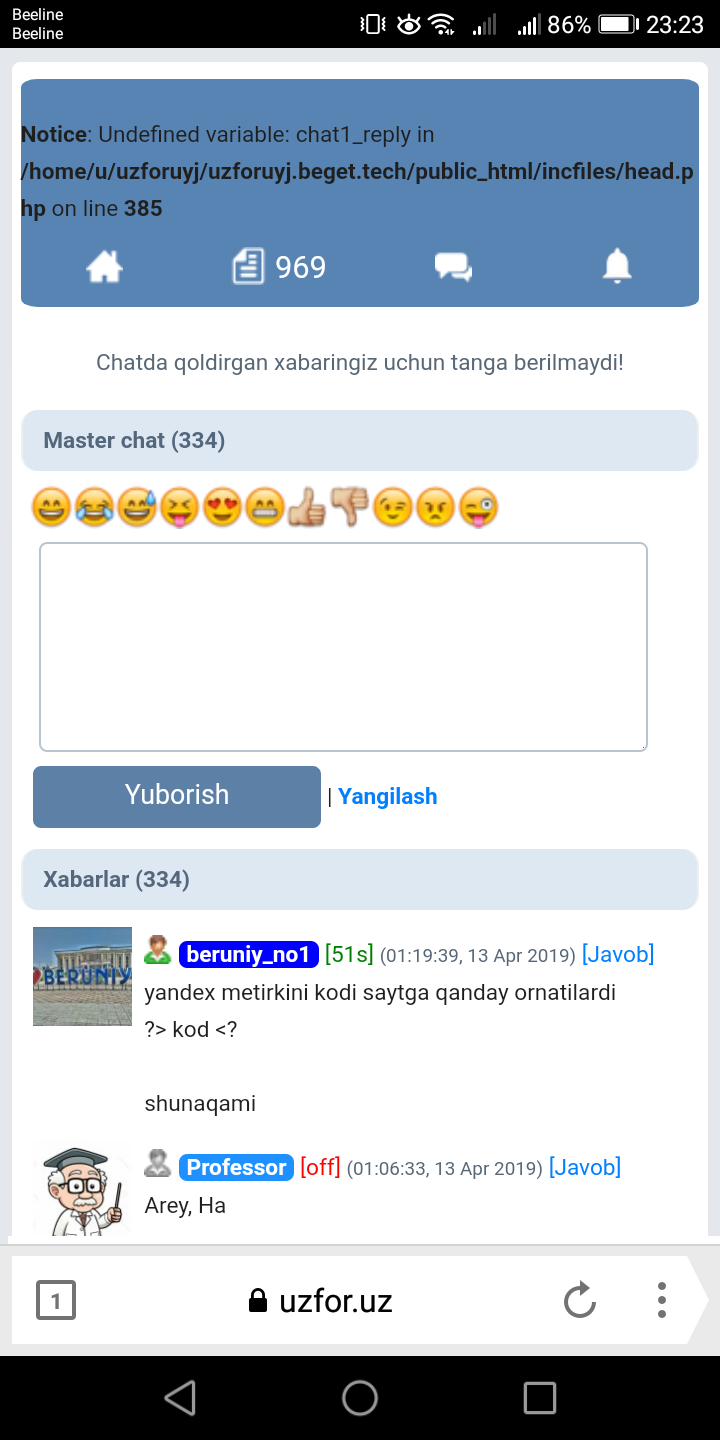Open the messages speech-bubble icon
This screenshot has height=1440, width=720.
tap(452, 267)
